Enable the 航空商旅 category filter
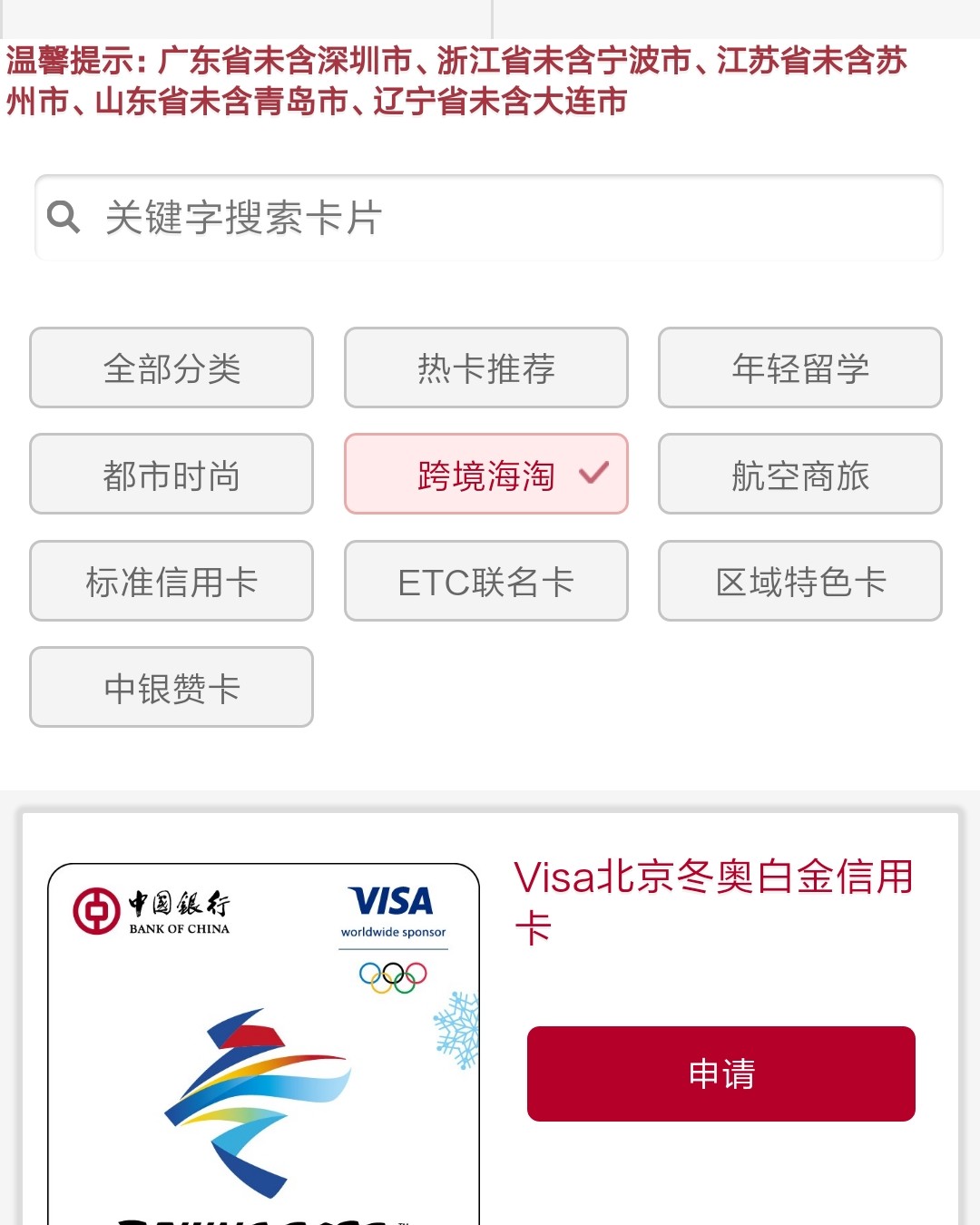 pos(799,474)
